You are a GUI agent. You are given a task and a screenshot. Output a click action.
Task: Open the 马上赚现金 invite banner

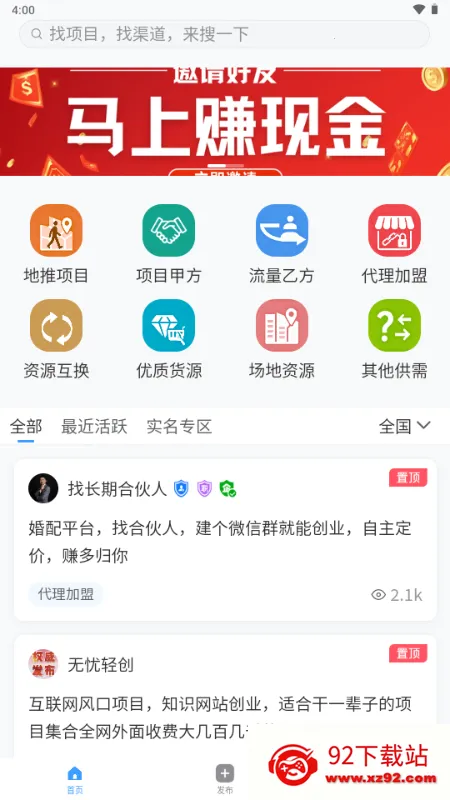coord(225,121)
